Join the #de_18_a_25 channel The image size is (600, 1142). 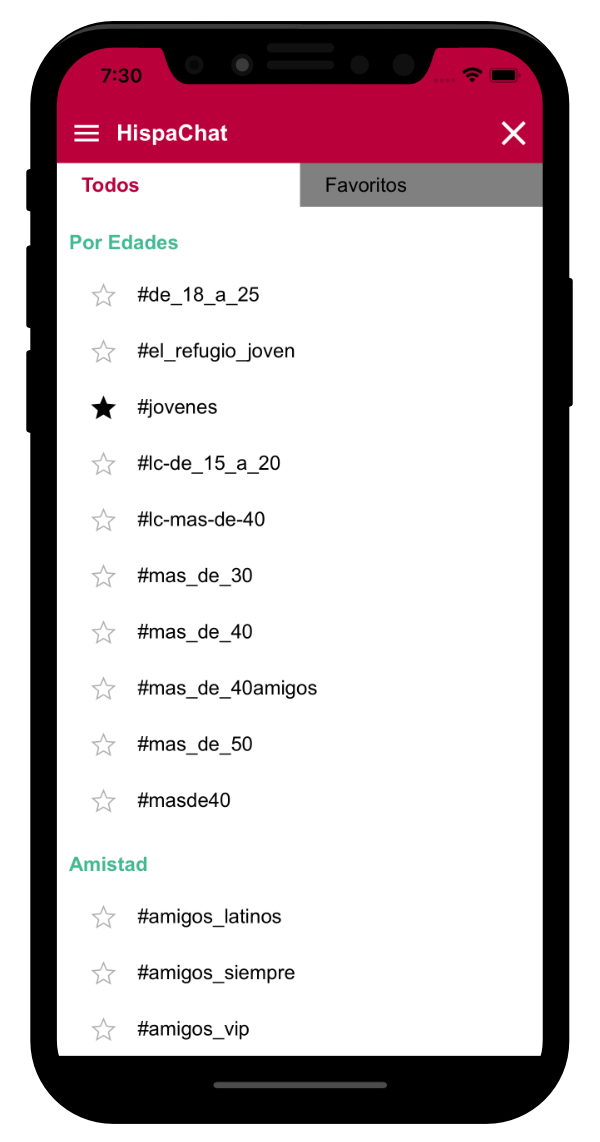(198, 295)
